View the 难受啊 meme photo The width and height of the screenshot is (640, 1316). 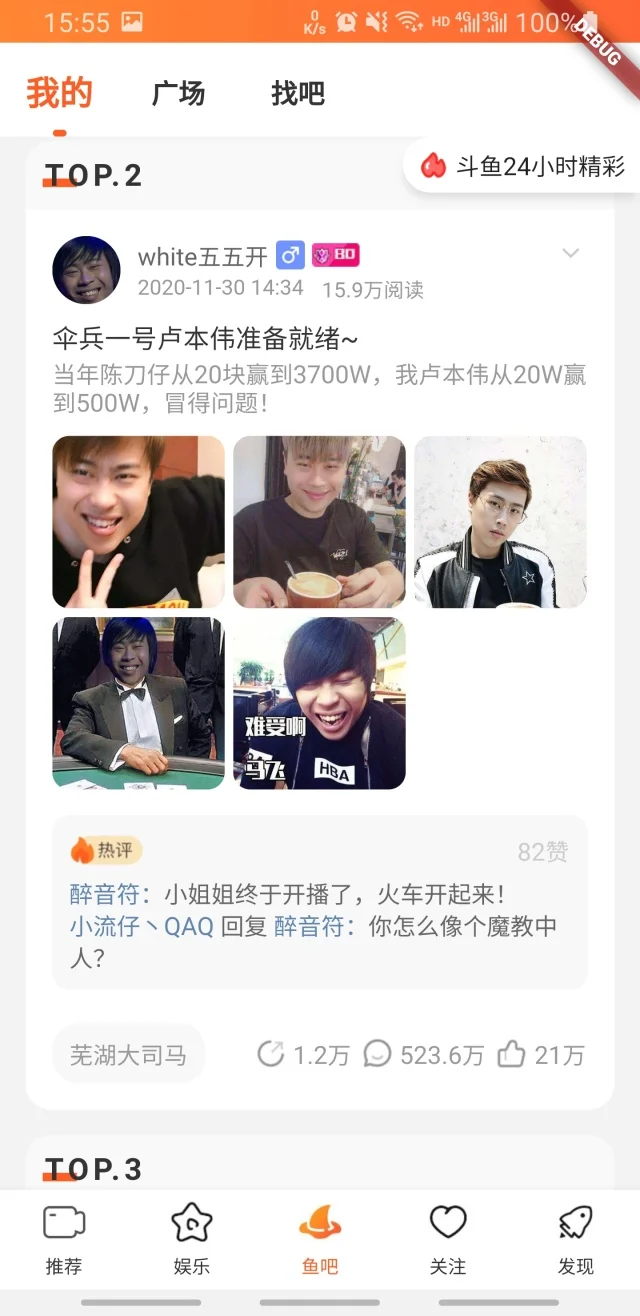click(x=320, y=703)
